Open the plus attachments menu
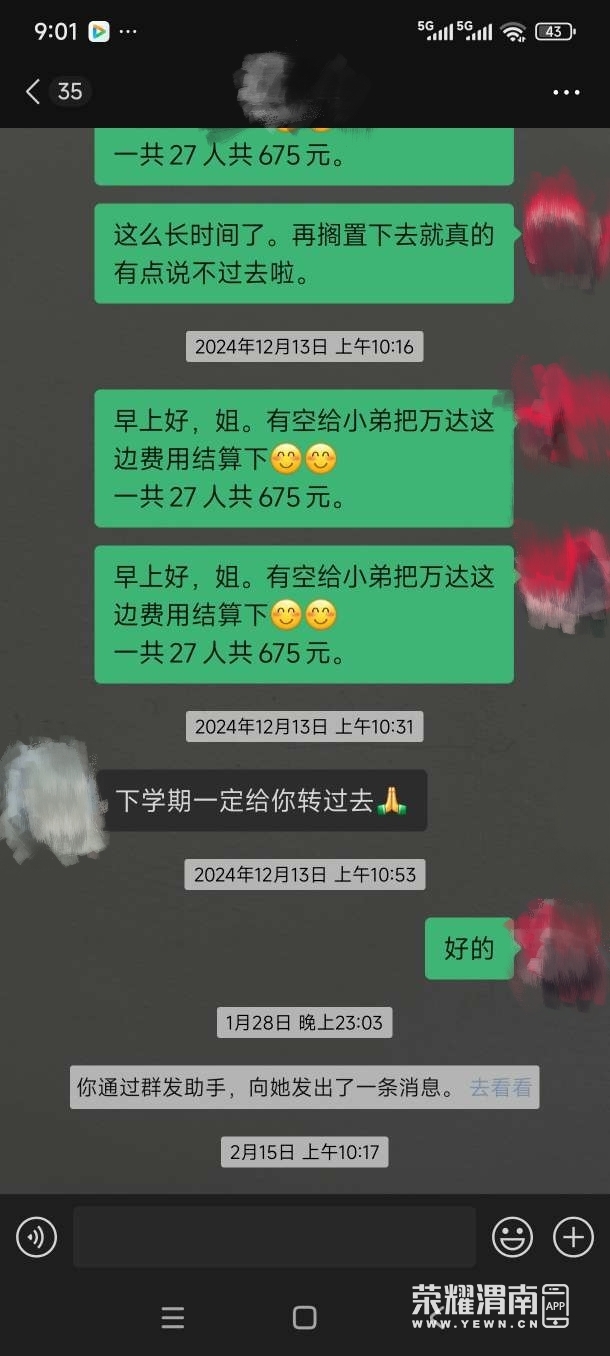 [x=573, y=1238]
